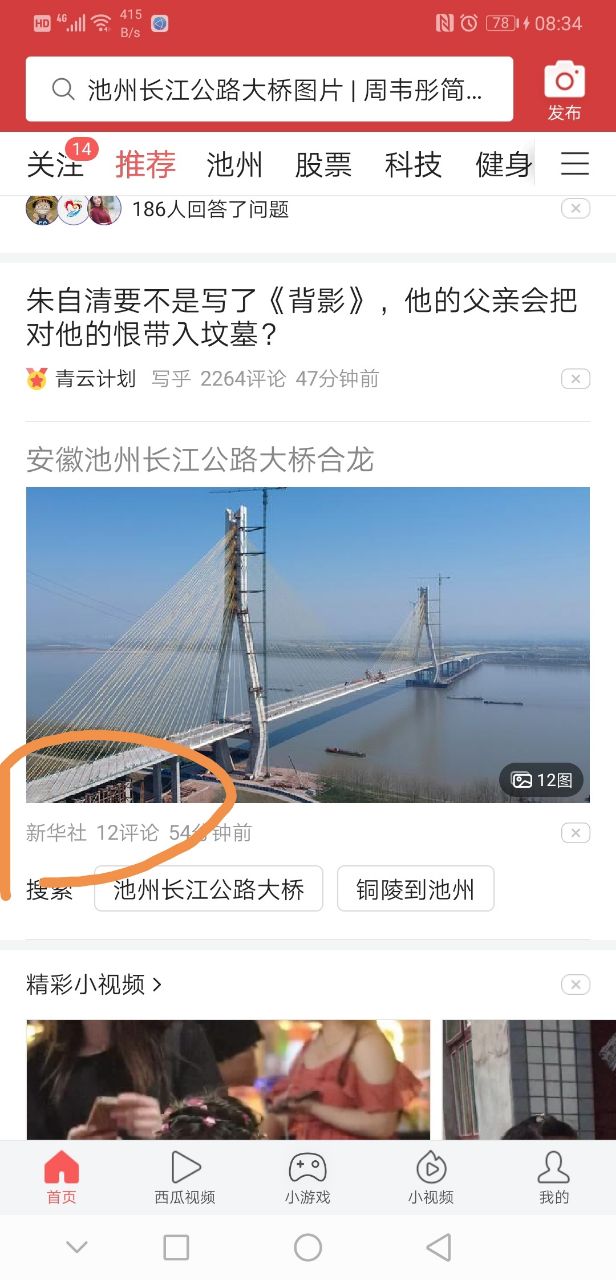Image resolution: width=616 pixels, height=1280 pixels.
Task: Open the 科技 channel tab
Action: 413,165
